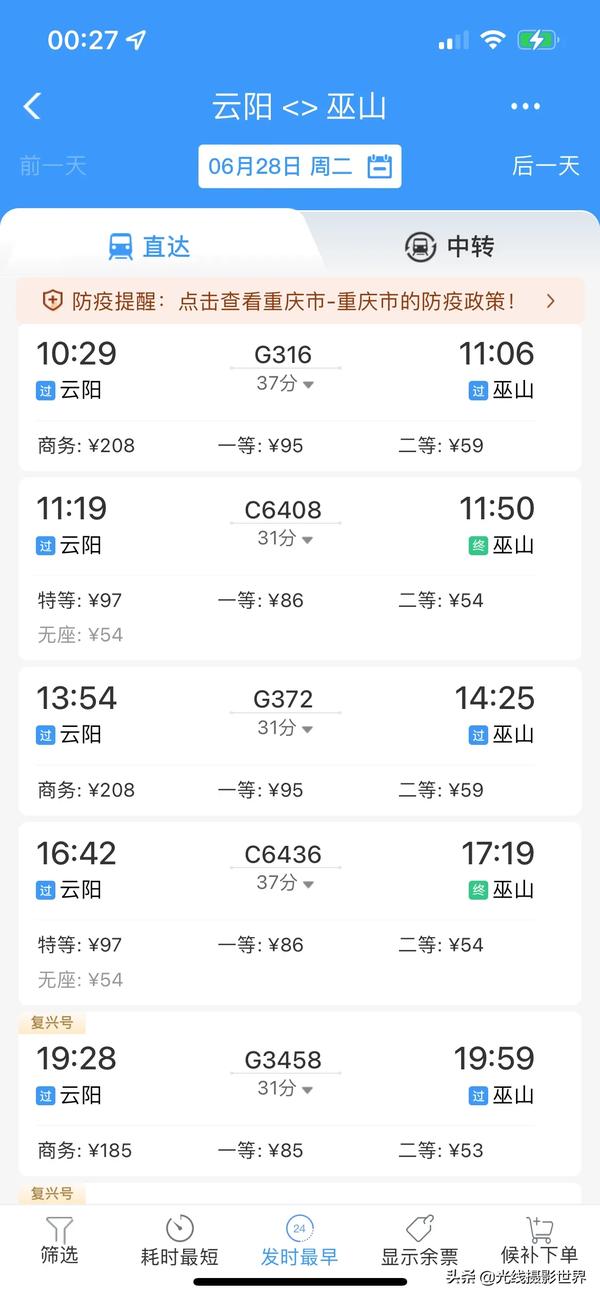This screenshot has height=1298, width=600.
Task: Go back using the top-left arrow
Action: coord(32,106)
